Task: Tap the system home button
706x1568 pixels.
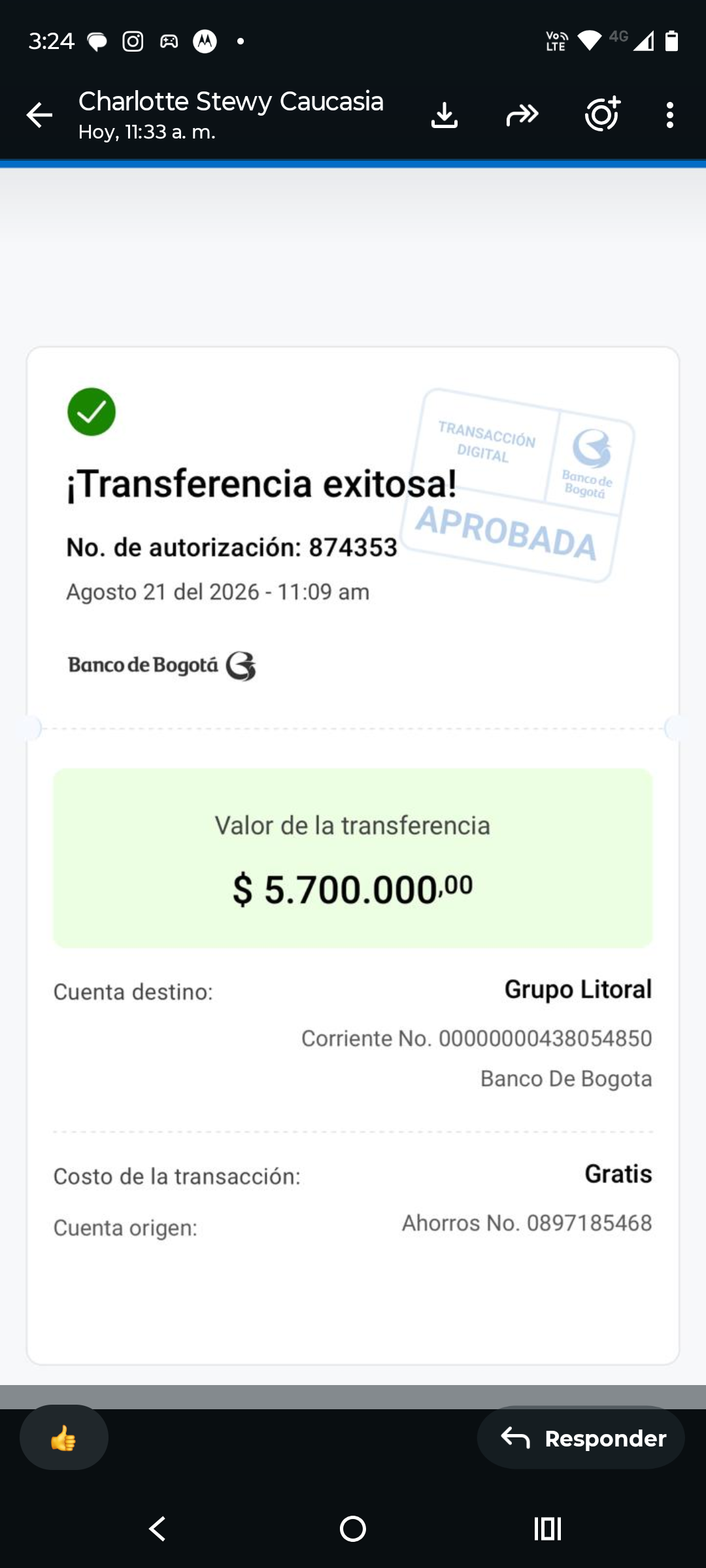Action: tap(353, 1529)
